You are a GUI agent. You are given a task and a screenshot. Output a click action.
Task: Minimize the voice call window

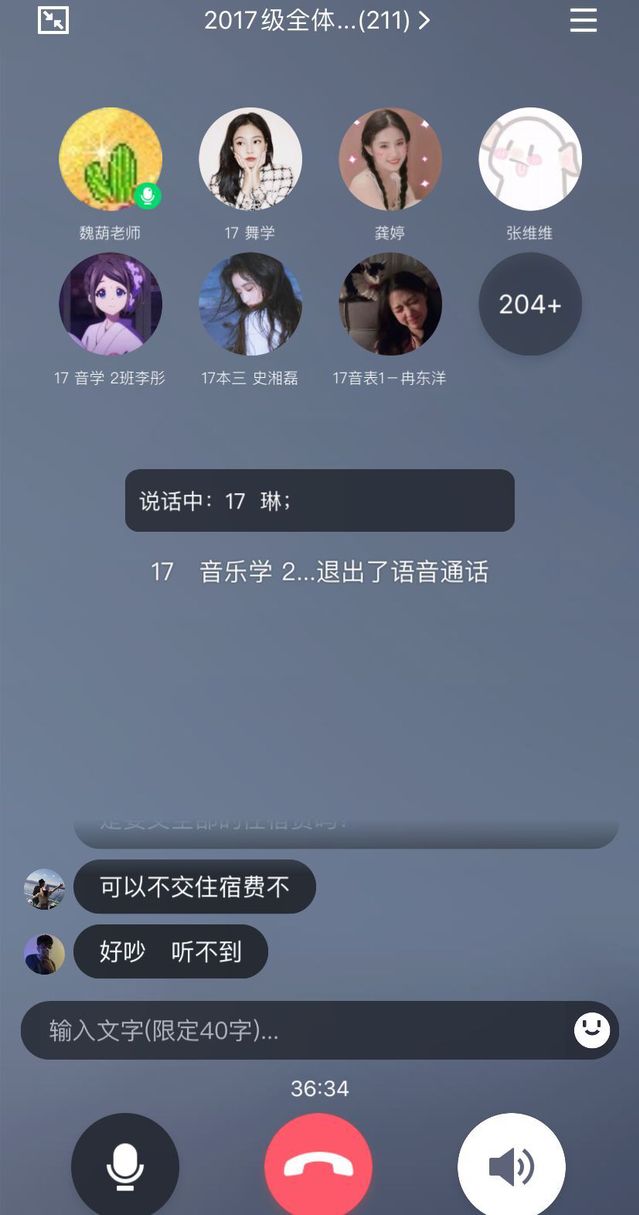click(x=53, y=20)
